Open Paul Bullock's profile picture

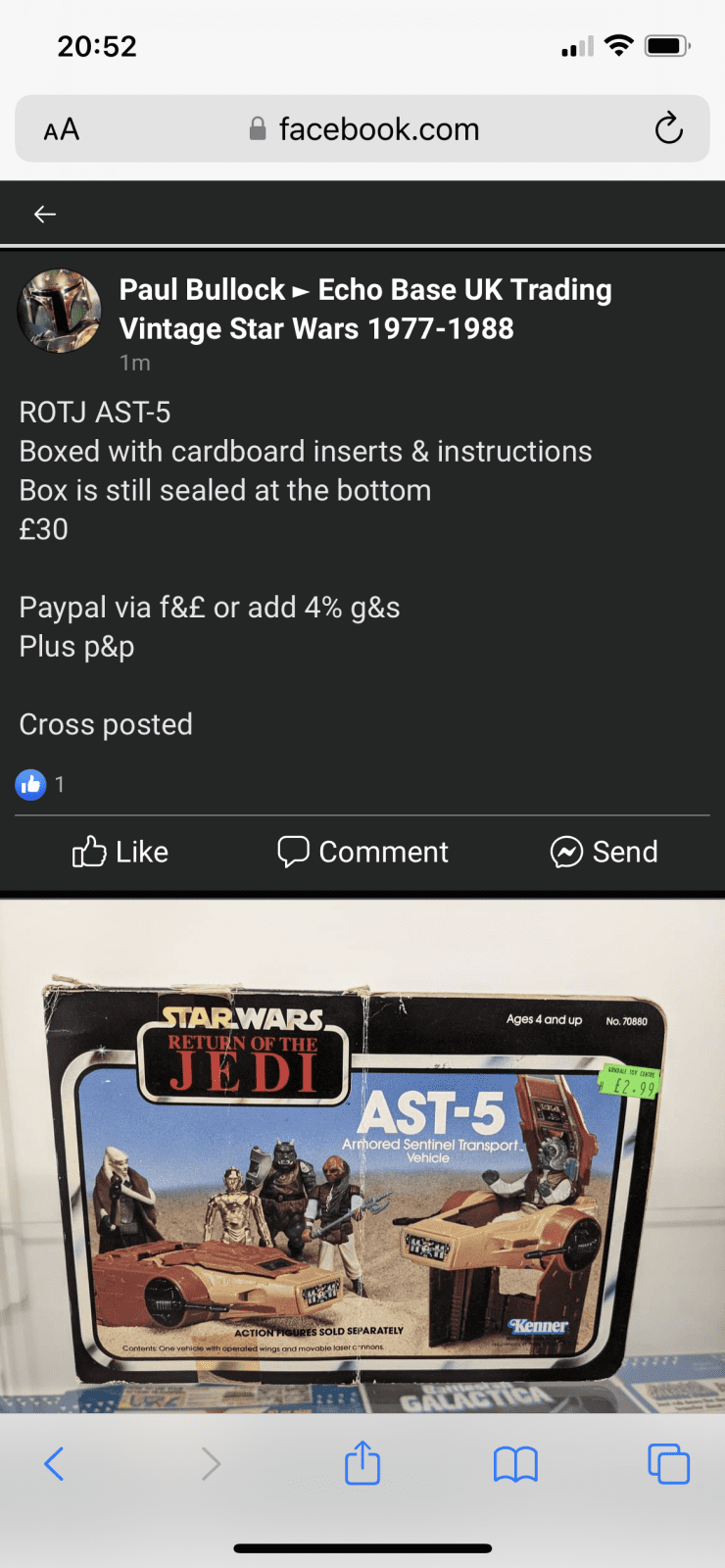[59, 312]
